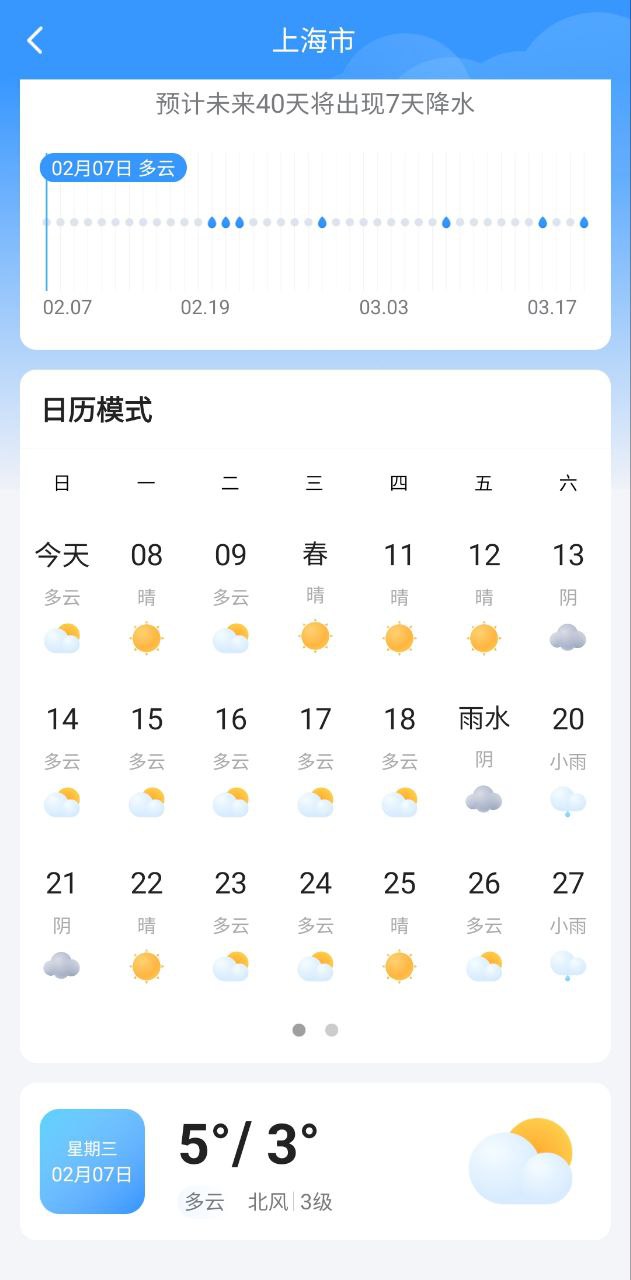631x1280 pixels.
Task: View day 16 weather
Action: point(231,760)
